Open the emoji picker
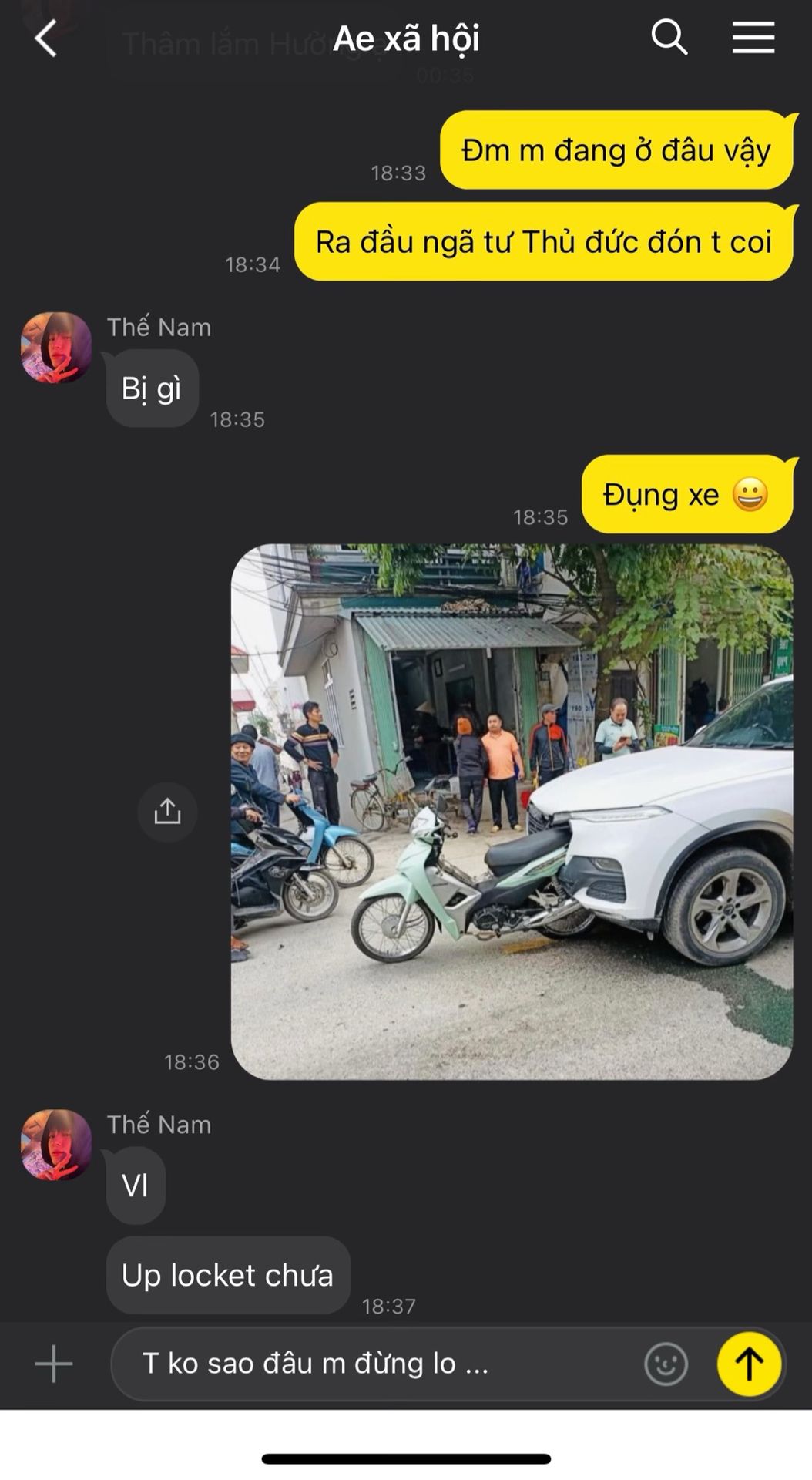The height and width of the screenshot is (1480, 812). click(x=666, y=1364)
